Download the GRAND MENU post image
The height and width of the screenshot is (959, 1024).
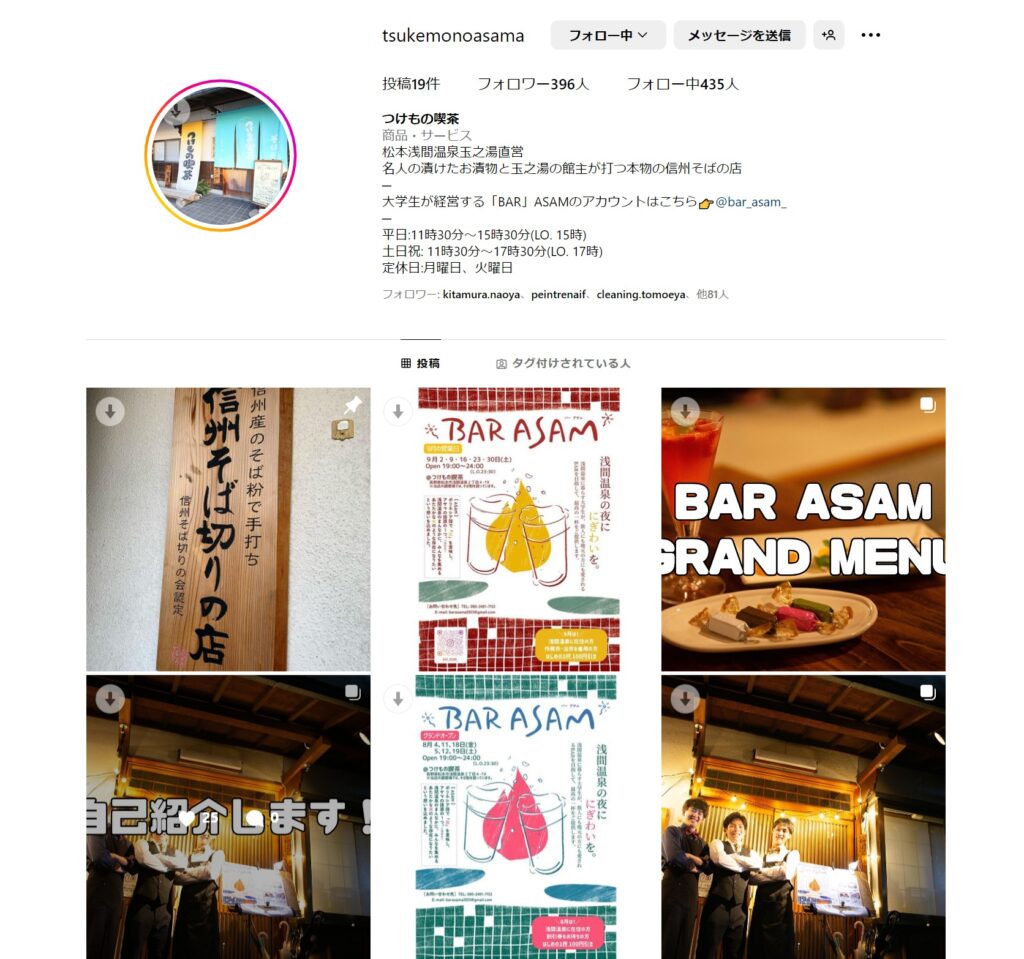[685, 411]
